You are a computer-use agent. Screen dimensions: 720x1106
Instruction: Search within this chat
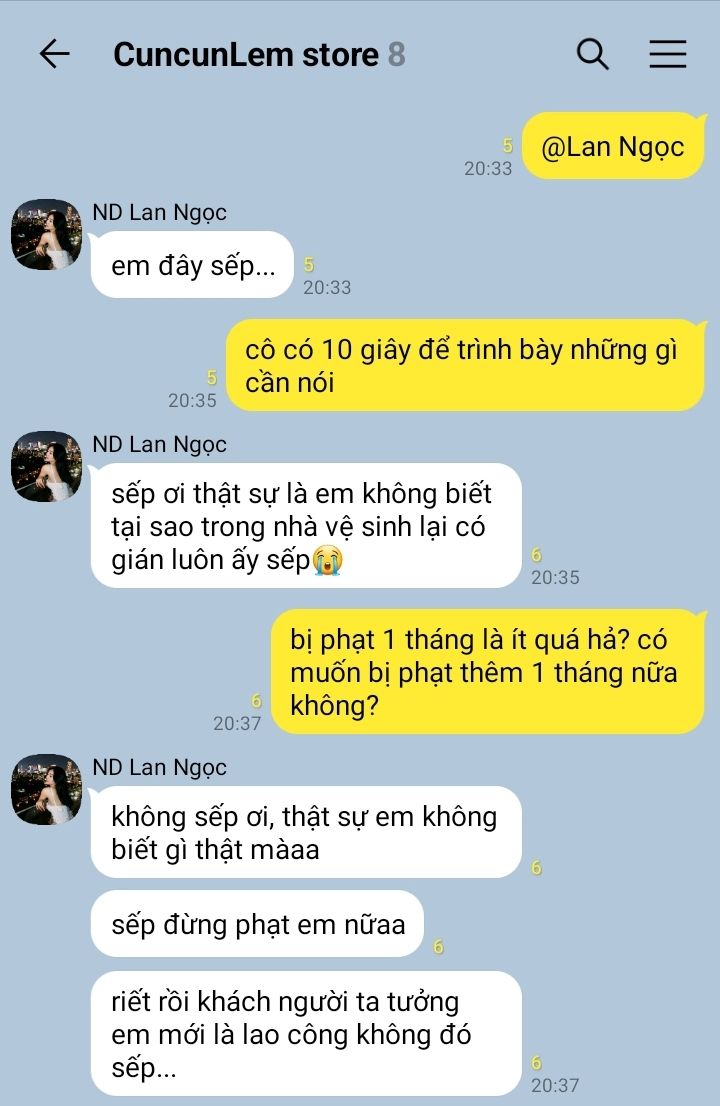593,54
